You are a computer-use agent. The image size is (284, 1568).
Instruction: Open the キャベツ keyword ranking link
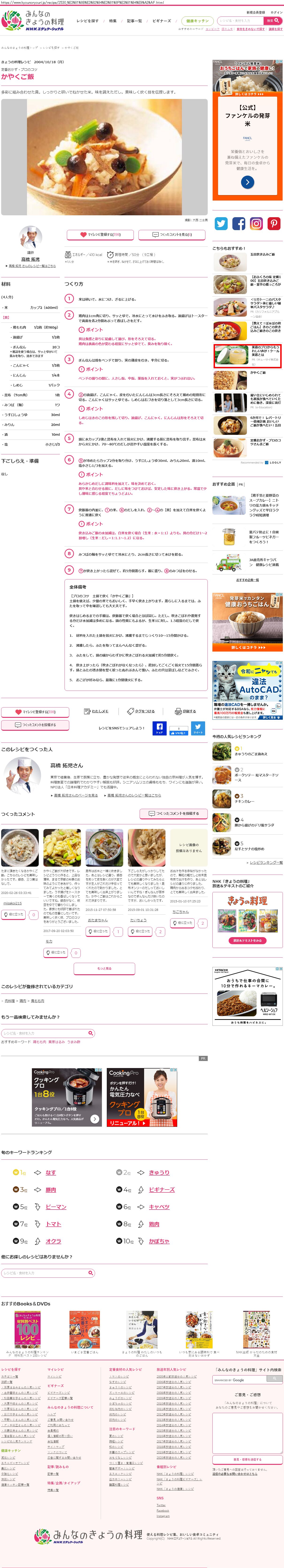[x=159, y=1206]
